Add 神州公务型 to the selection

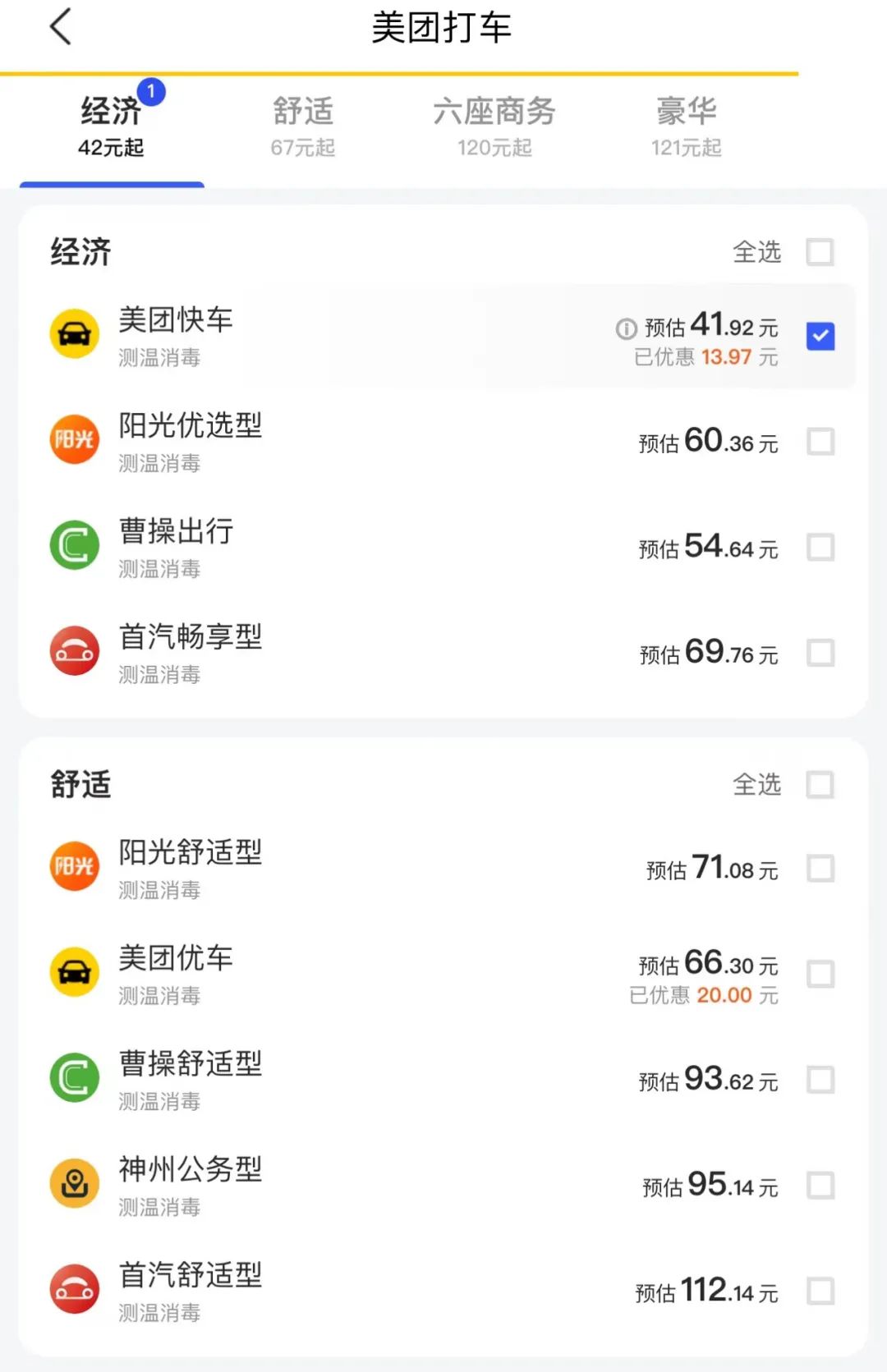click(x=820, y=1186)
